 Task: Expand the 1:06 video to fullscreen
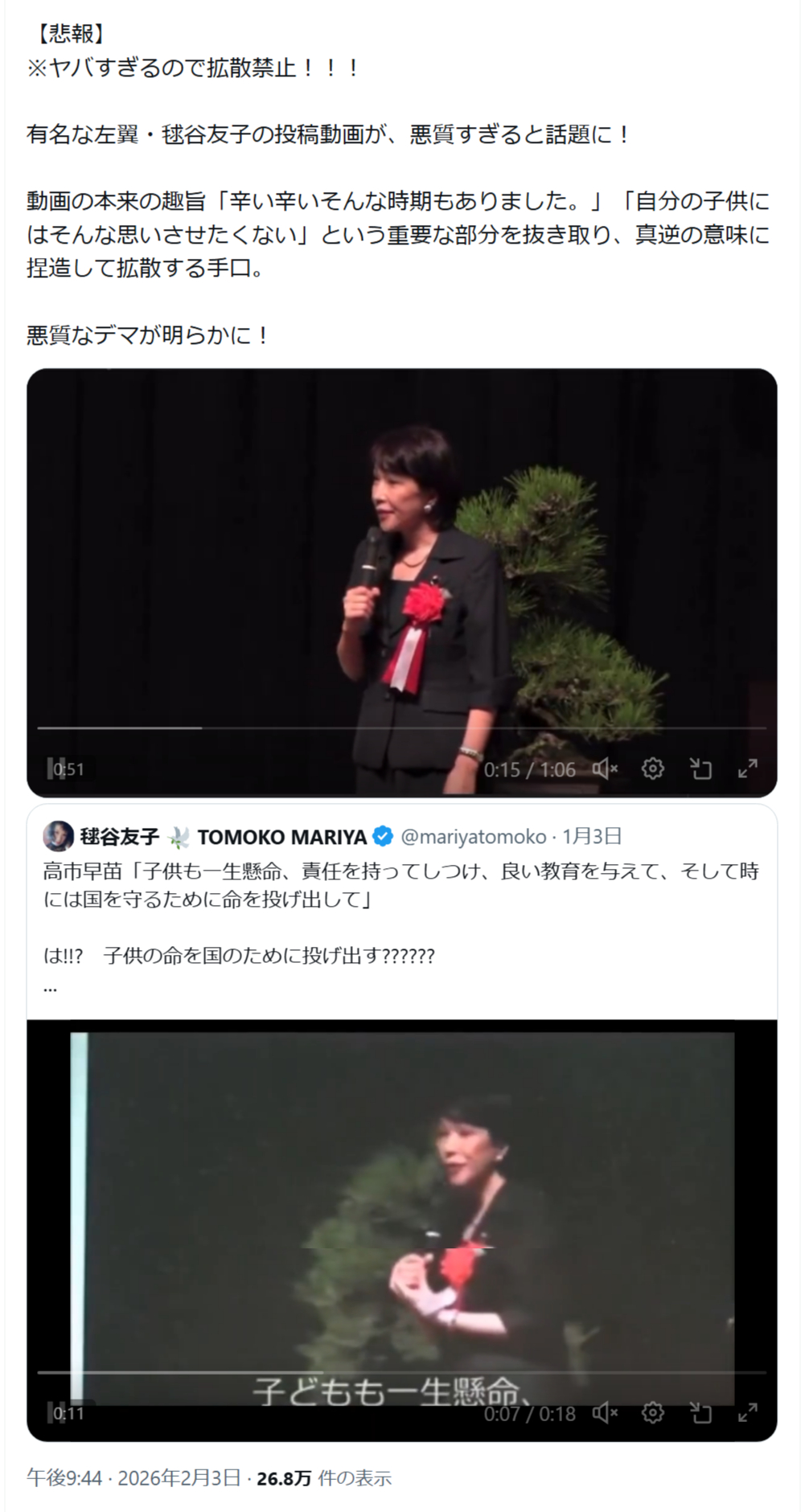[748, 769]
